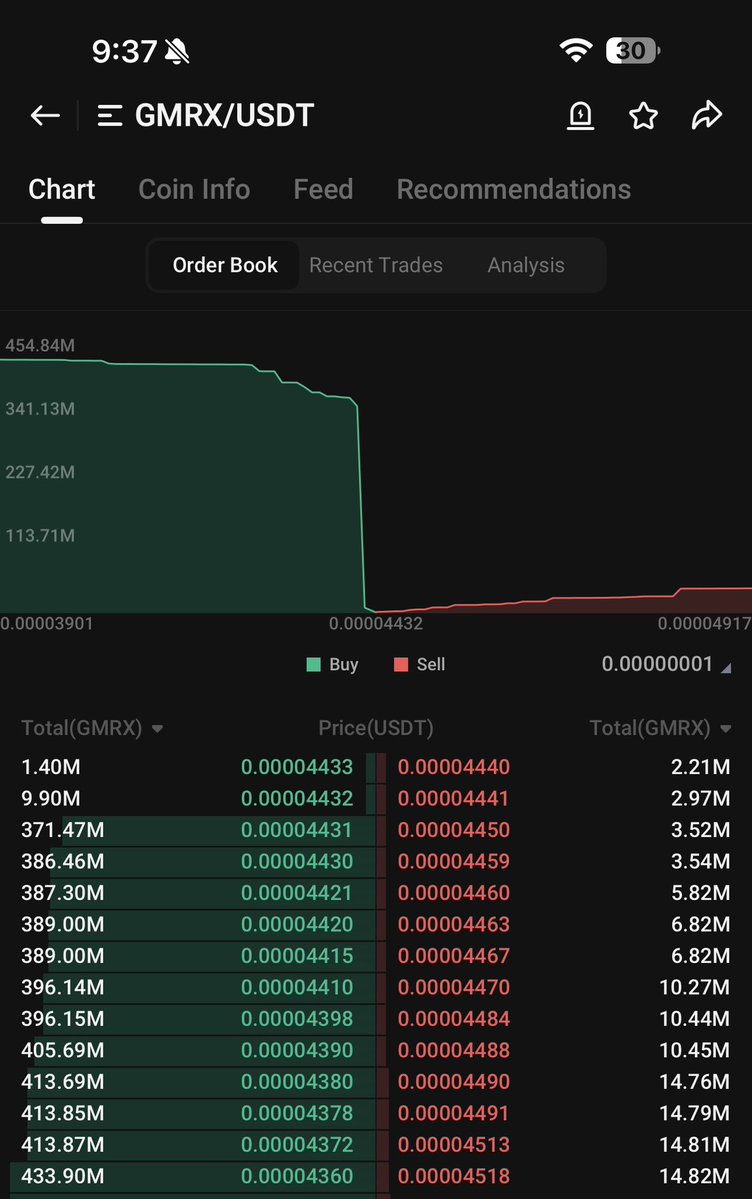Switch to Recent Trades
The width and height of the screenshot is (752, 1199).
tap(376, 265)
